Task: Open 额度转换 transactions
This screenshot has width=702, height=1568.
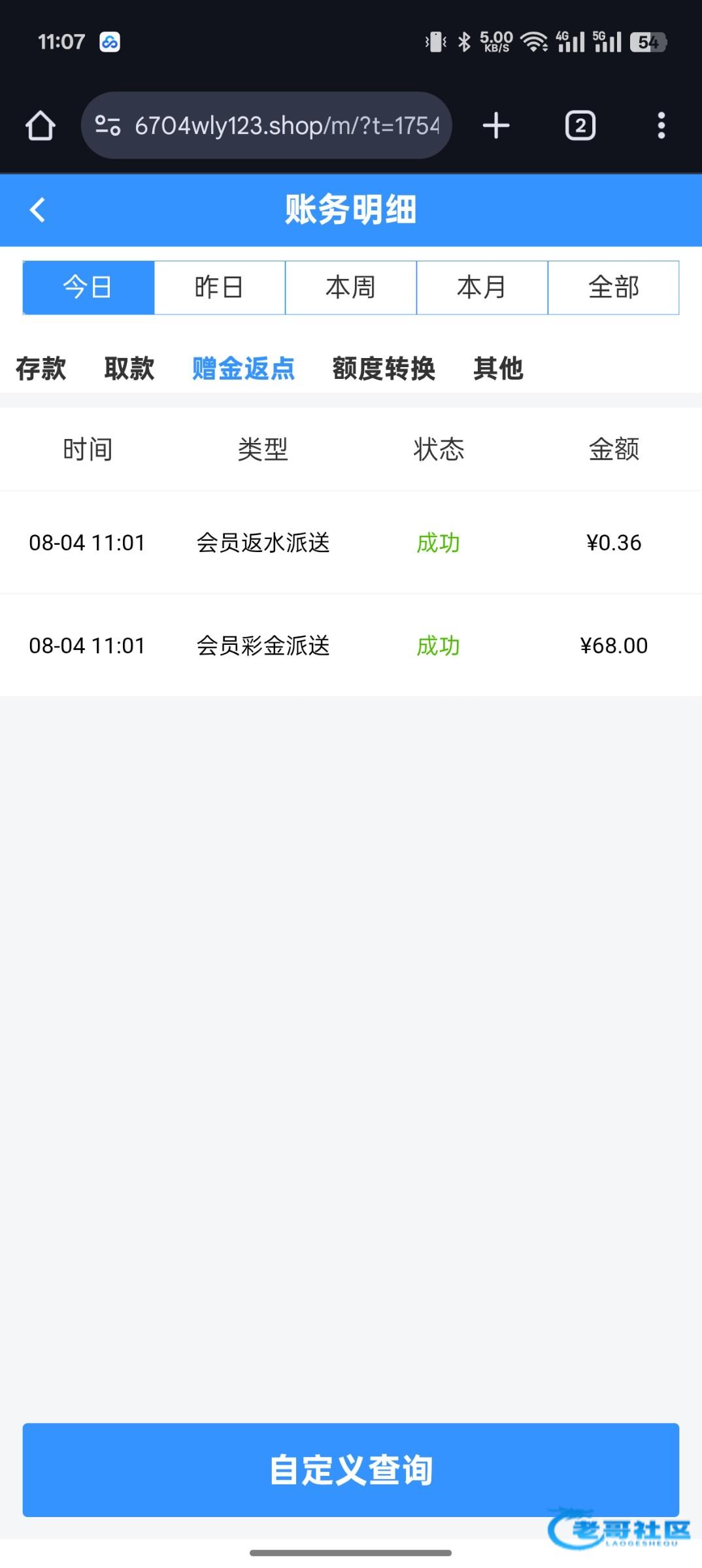Action: pos(384,368)
